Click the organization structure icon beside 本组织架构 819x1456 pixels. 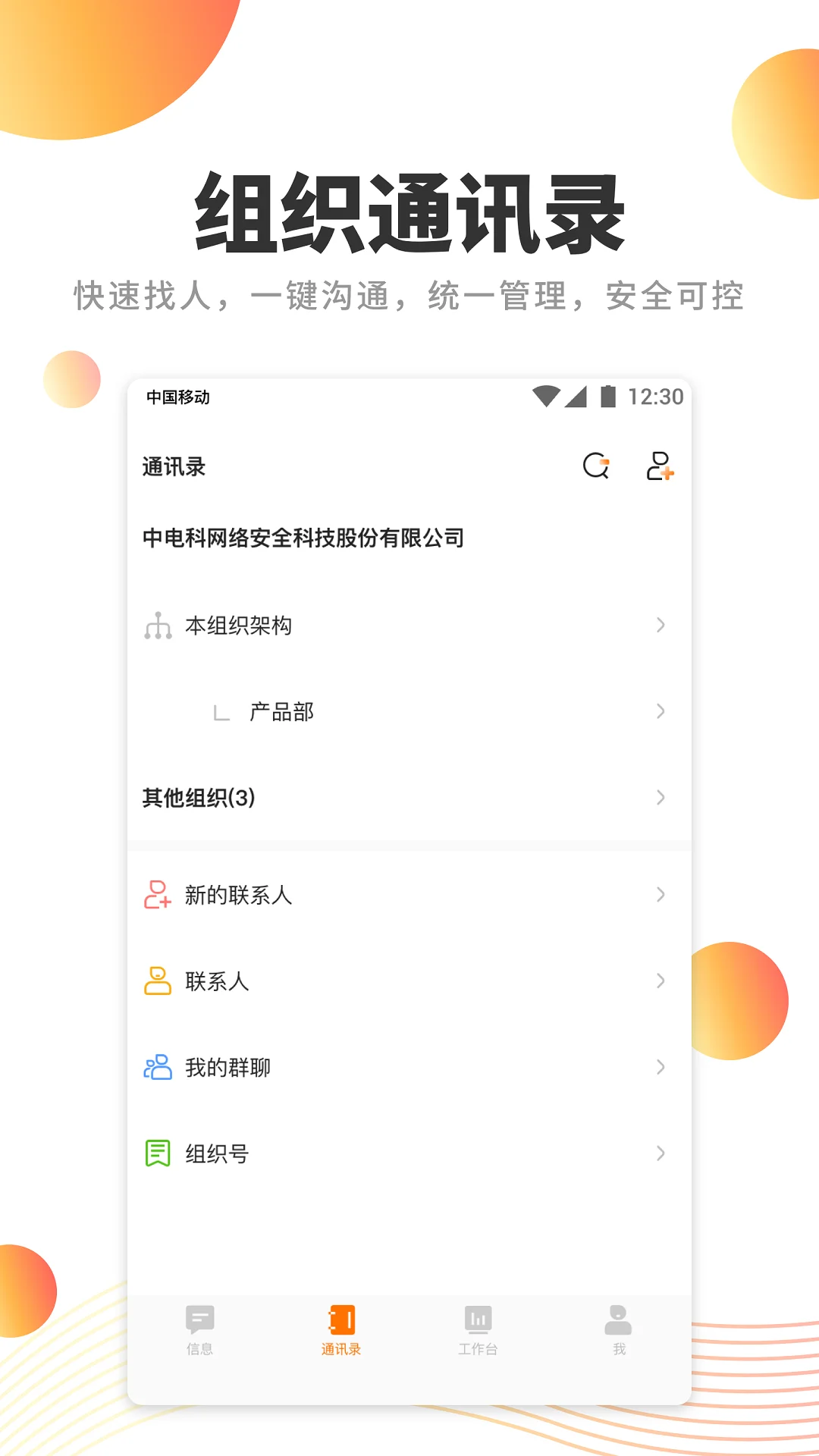coord(156,625)
